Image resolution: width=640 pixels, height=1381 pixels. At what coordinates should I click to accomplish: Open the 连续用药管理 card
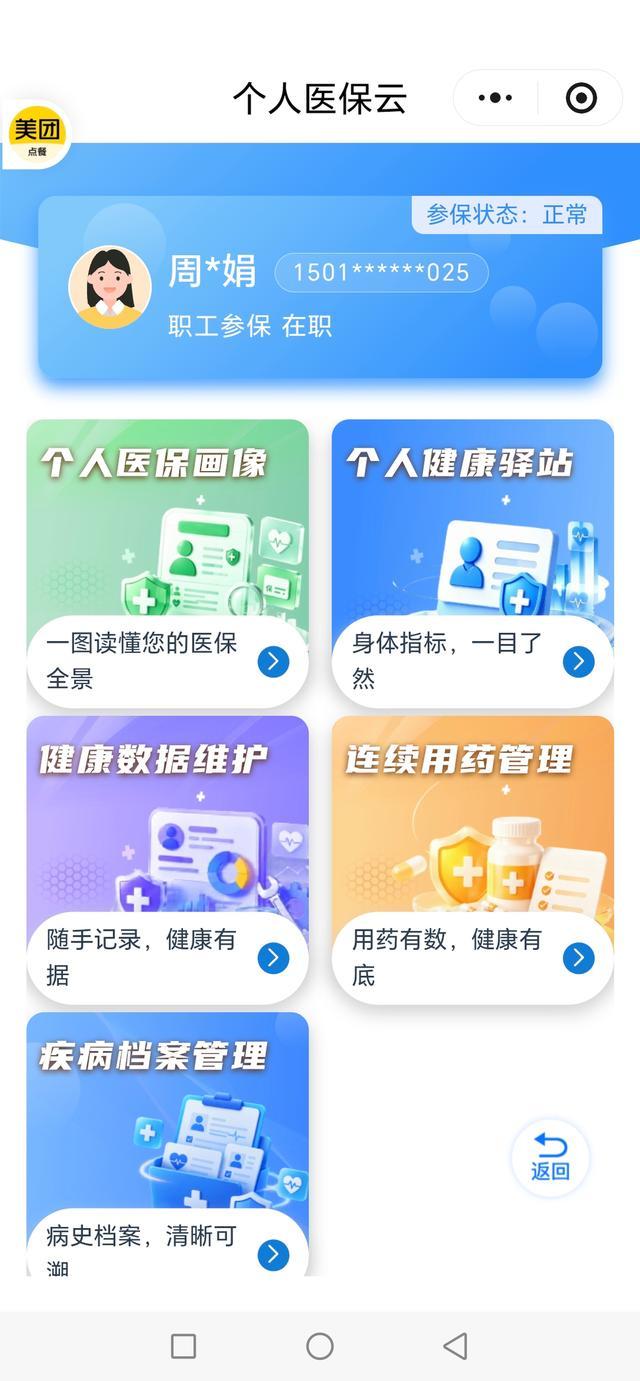473,860
